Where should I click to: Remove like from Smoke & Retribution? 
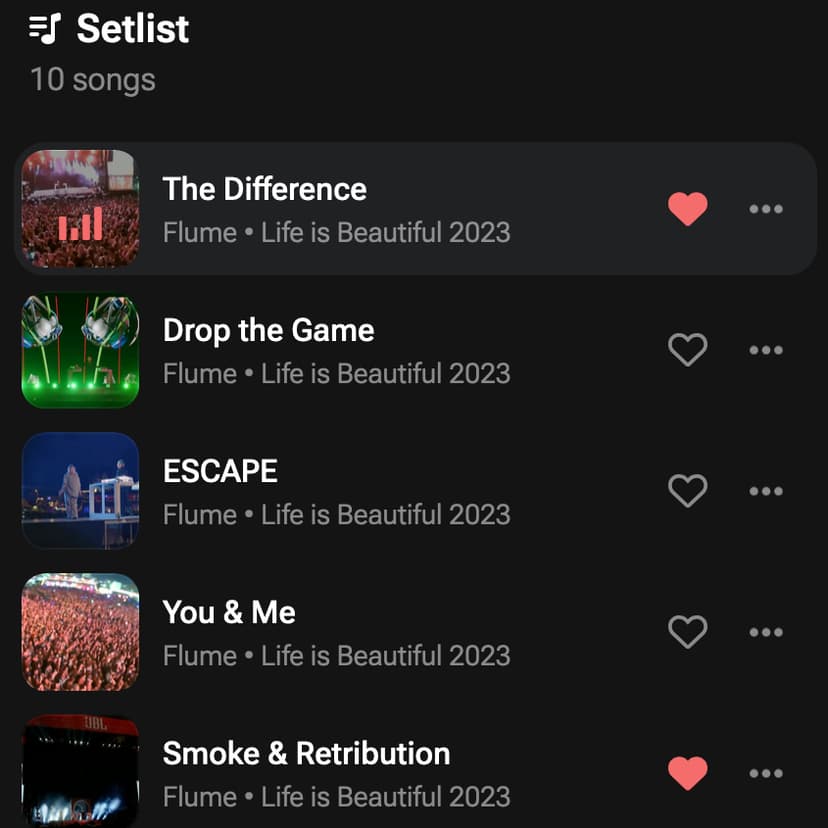tap(687, 773)
